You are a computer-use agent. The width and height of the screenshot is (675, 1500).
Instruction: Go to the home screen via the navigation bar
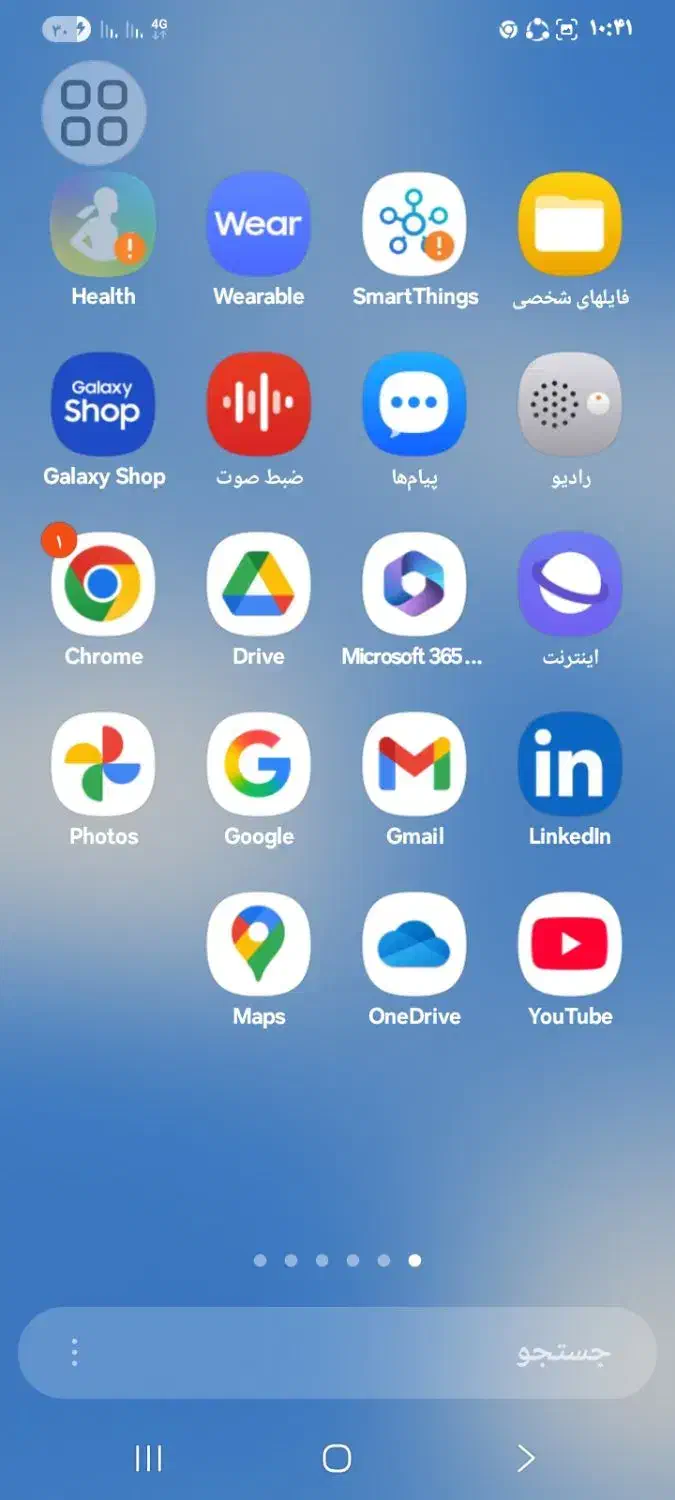pyautogui.click(x=337, y=1459)
